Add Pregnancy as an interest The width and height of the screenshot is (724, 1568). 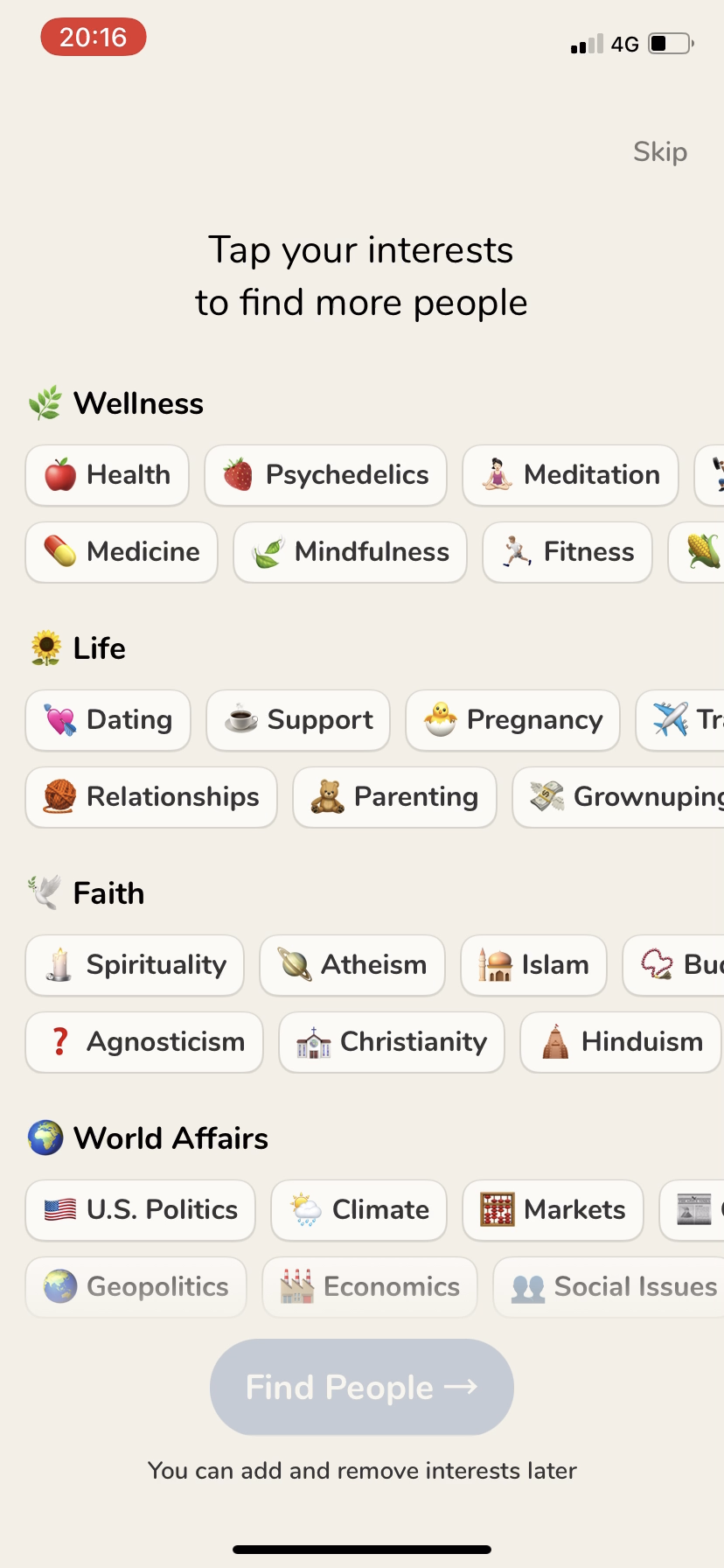[x=512, y=720]
